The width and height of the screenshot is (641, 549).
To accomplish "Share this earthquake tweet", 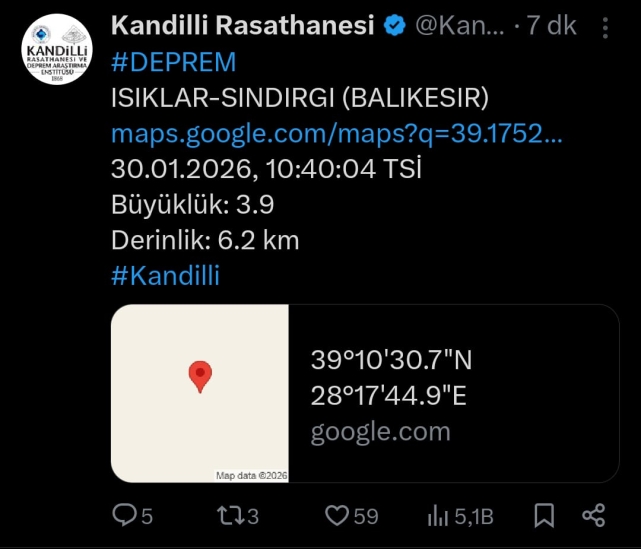I will pyautogui.click(x=594, y=515).
